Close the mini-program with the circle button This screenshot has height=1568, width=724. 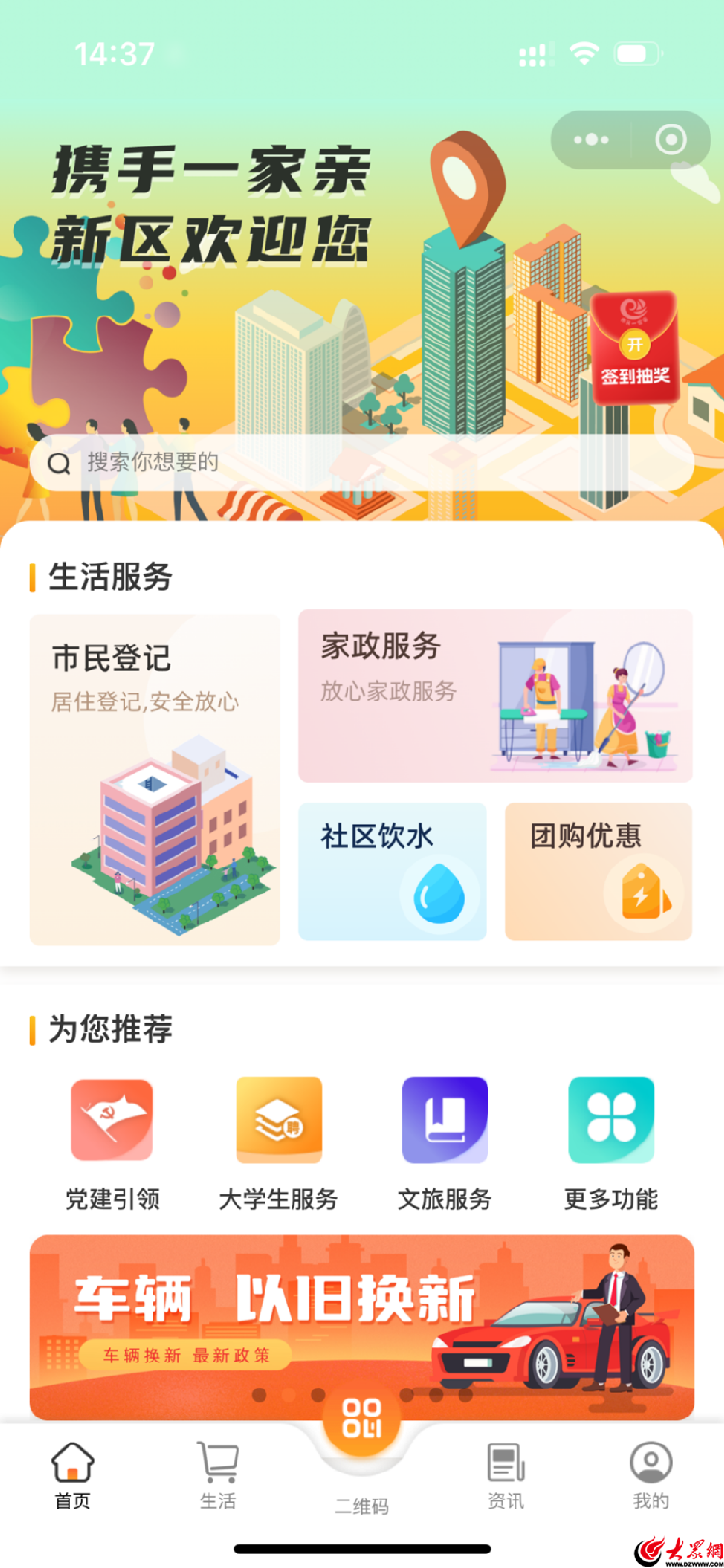click(x=671, y=140)
